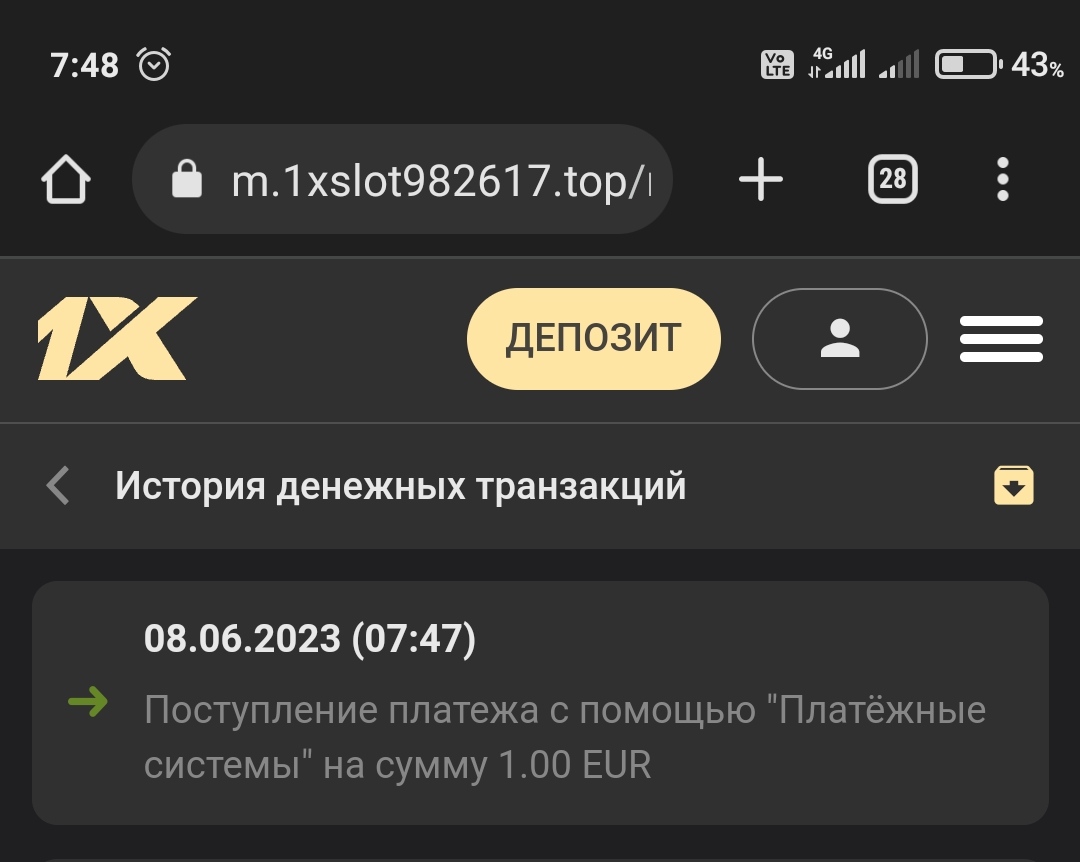Open the yellow archive icon

(1013, 486)
